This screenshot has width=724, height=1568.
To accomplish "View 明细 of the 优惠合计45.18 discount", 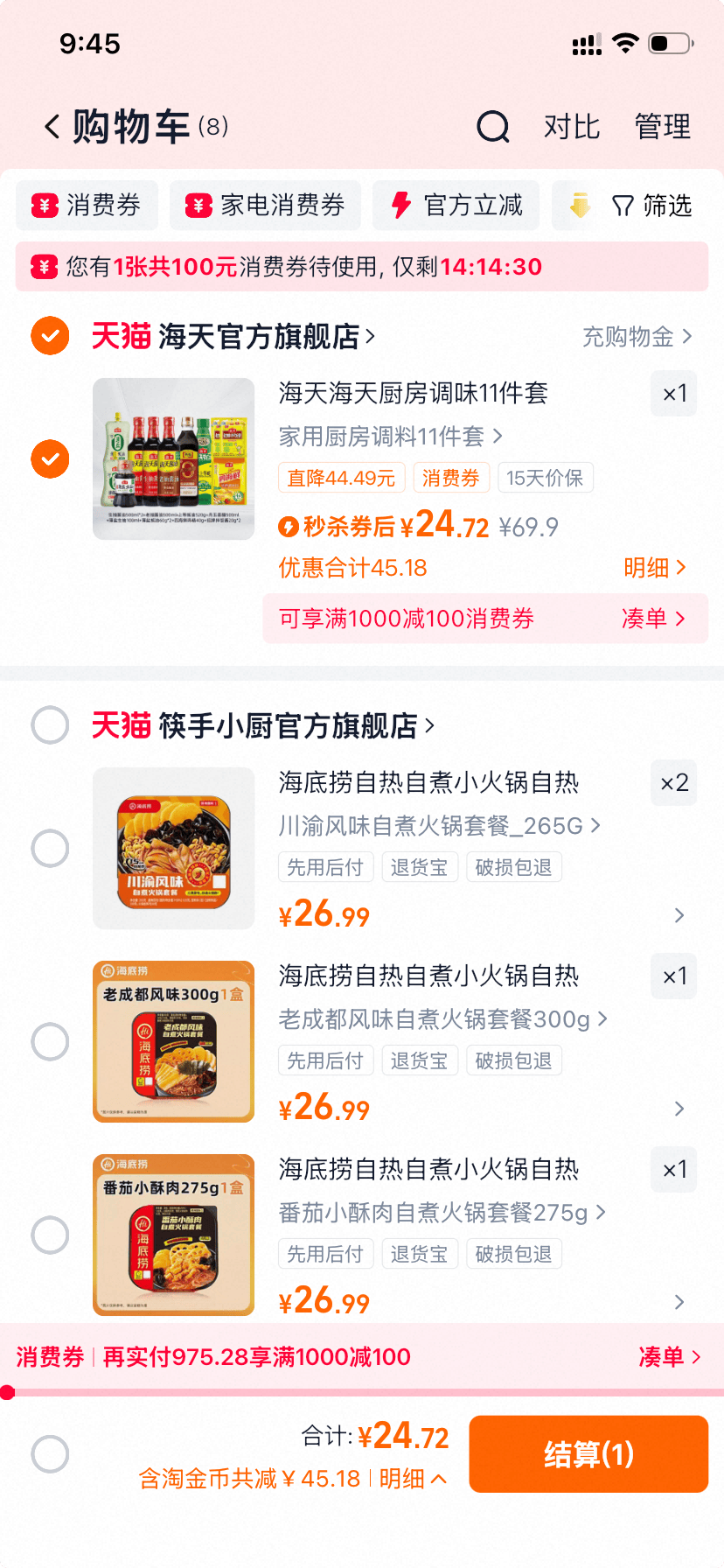I will [x=654, y=568].
